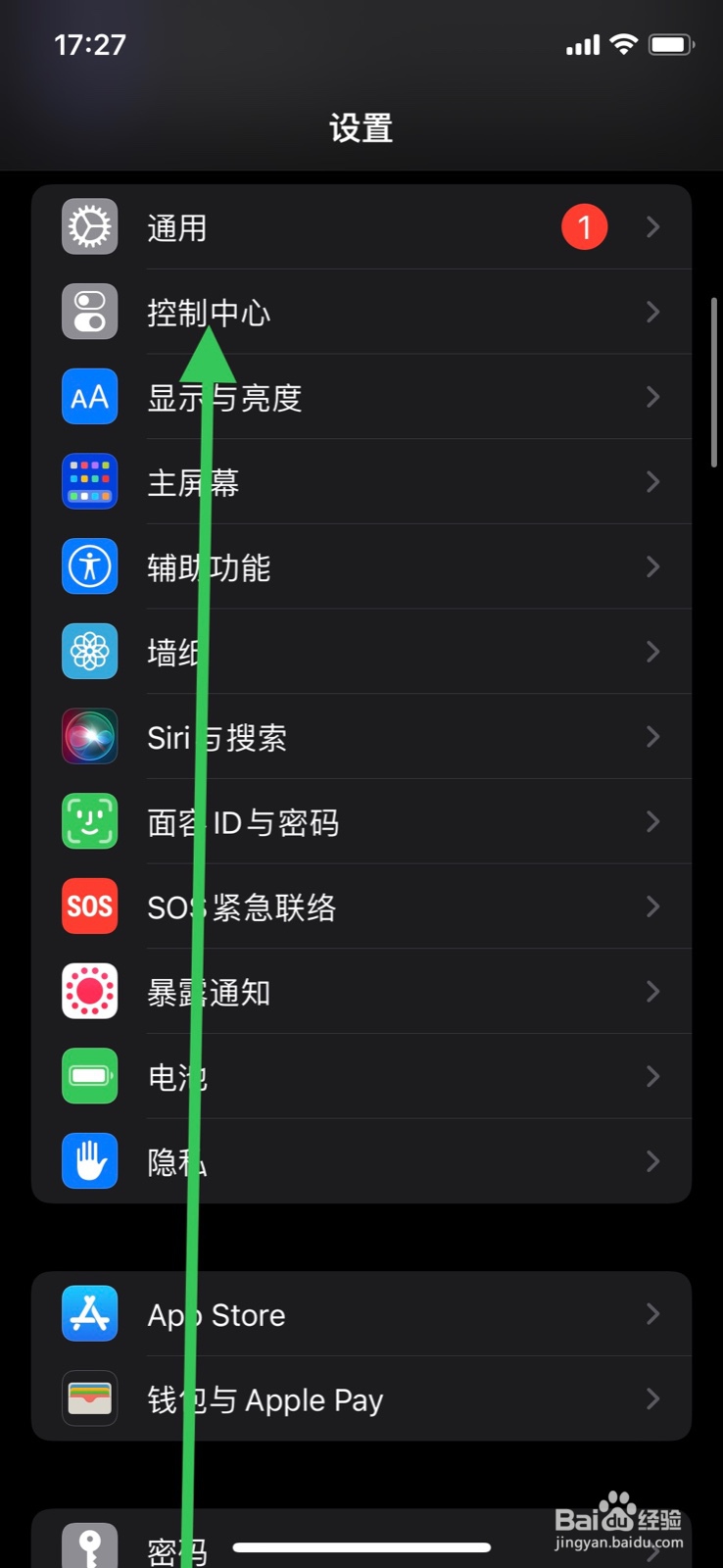Open General settings via the gear icon
Image resolution: width=723 pixels, height=1568 pixels.
tap(88, 226)
